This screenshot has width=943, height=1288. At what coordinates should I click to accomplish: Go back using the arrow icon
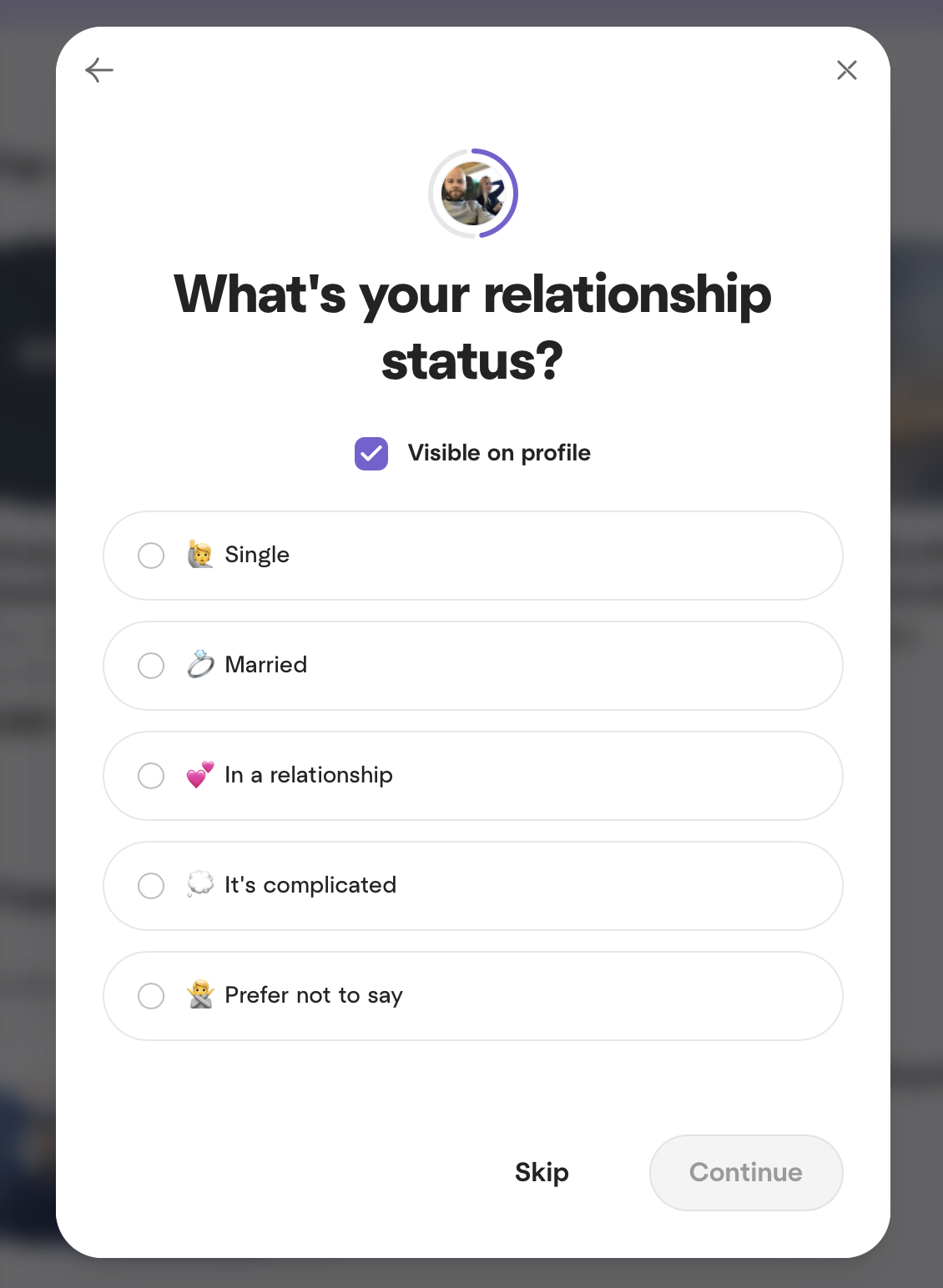click(99, 70)
